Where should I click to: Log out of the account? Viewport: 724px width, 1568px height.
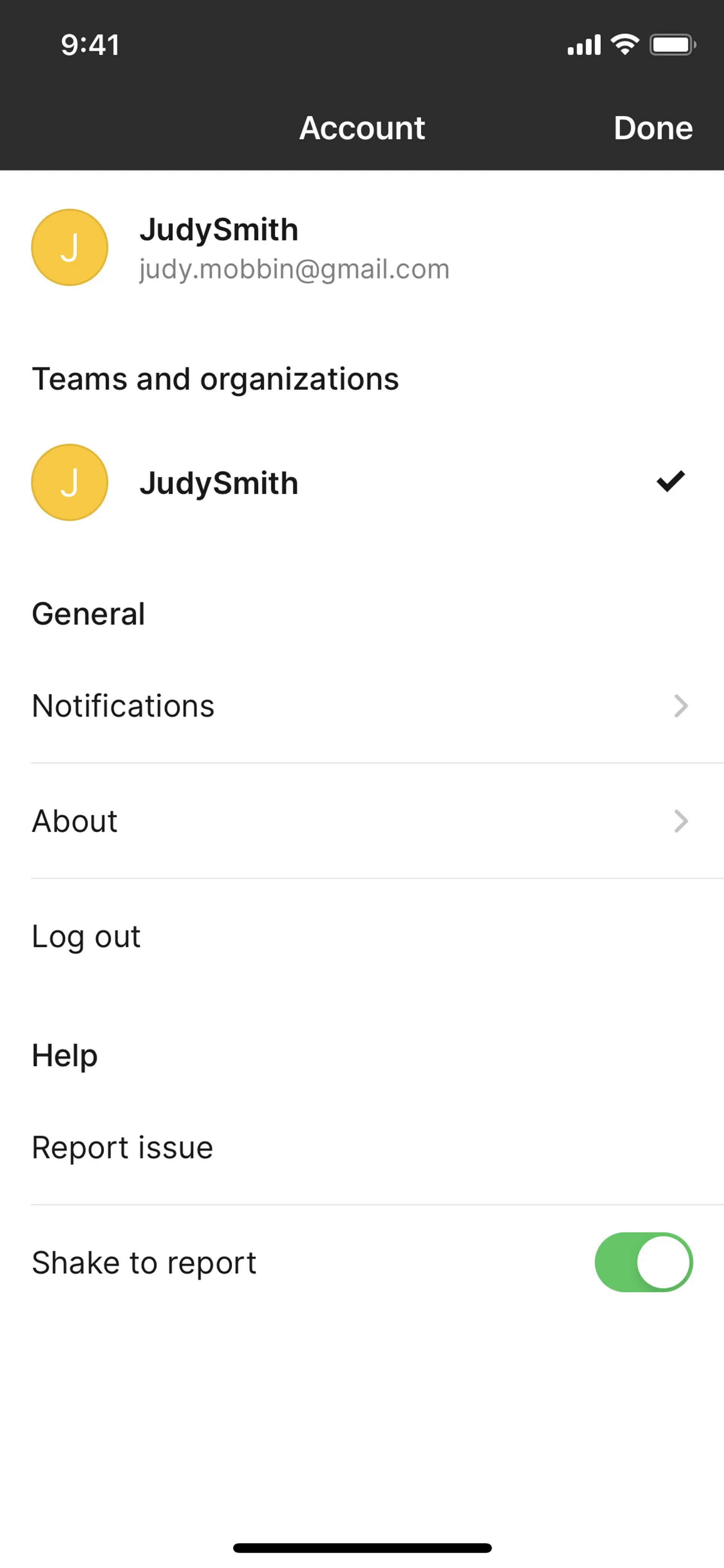86,936
